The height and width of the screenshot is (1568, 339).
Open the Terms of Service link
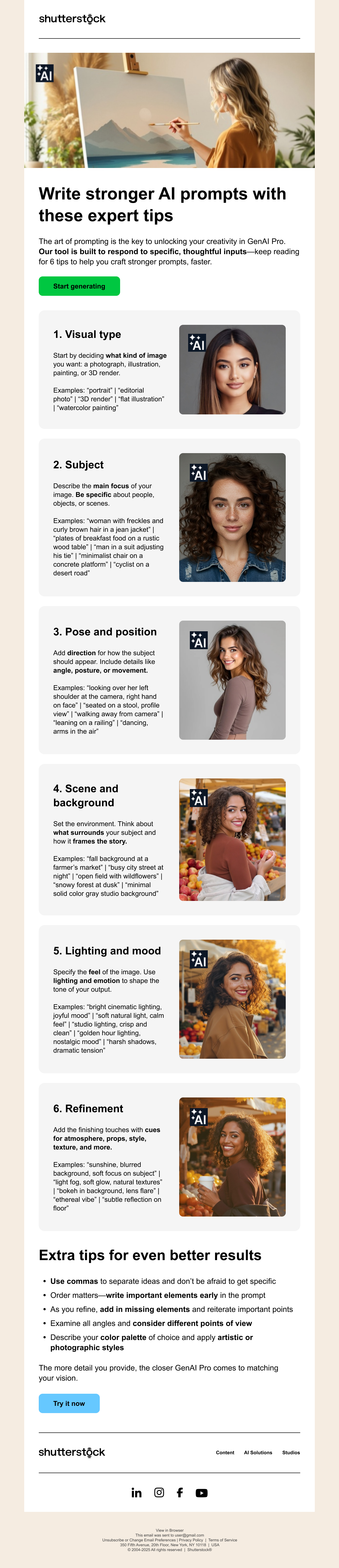point(223,1540)
